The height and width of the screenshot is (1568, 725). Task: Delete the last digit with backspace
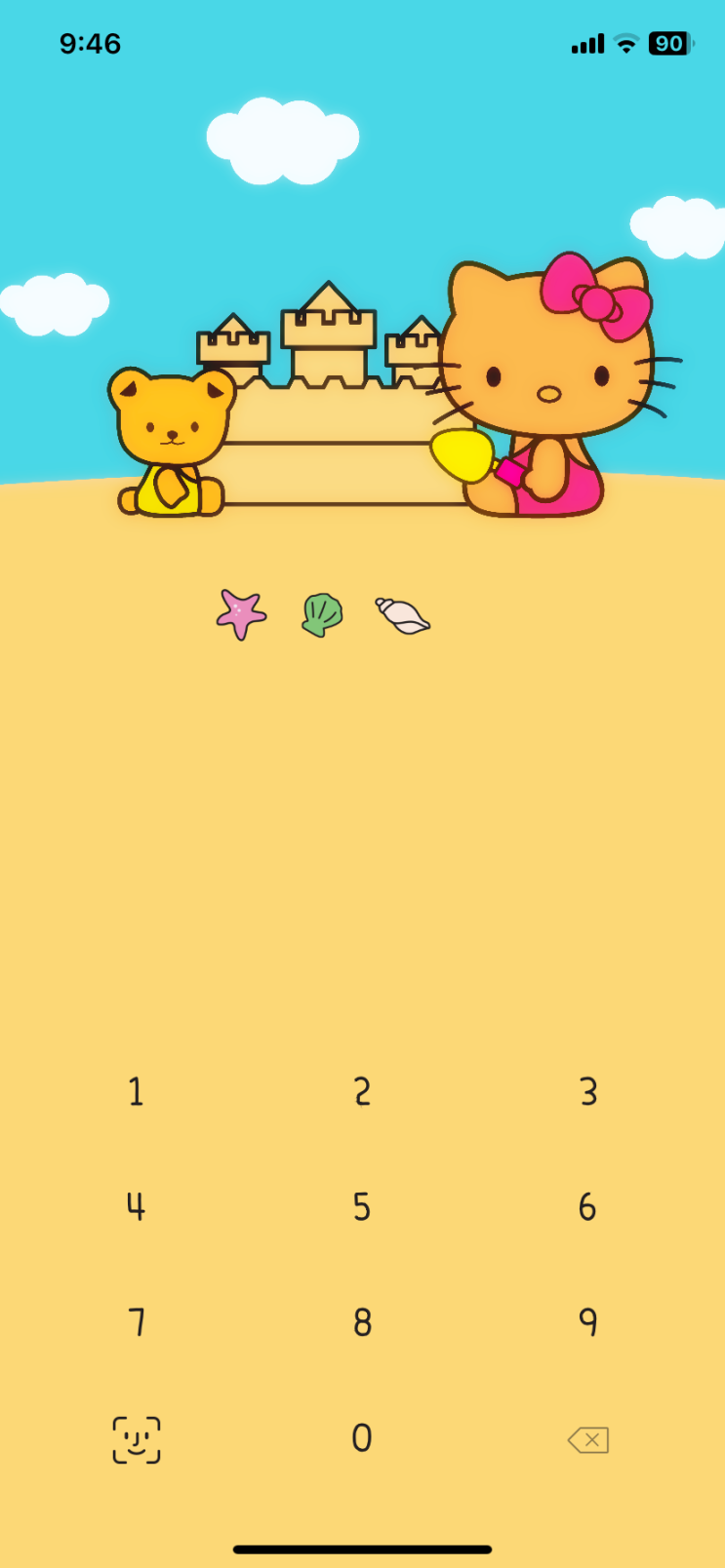(588, 1440)
